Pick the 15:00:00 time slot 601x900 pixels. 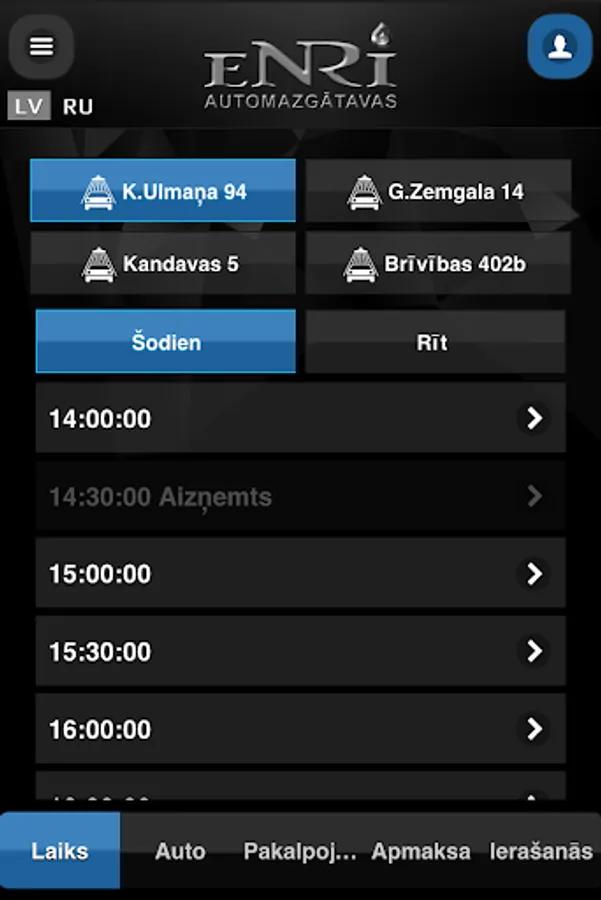pyautogui.click(x=300, y=573)
